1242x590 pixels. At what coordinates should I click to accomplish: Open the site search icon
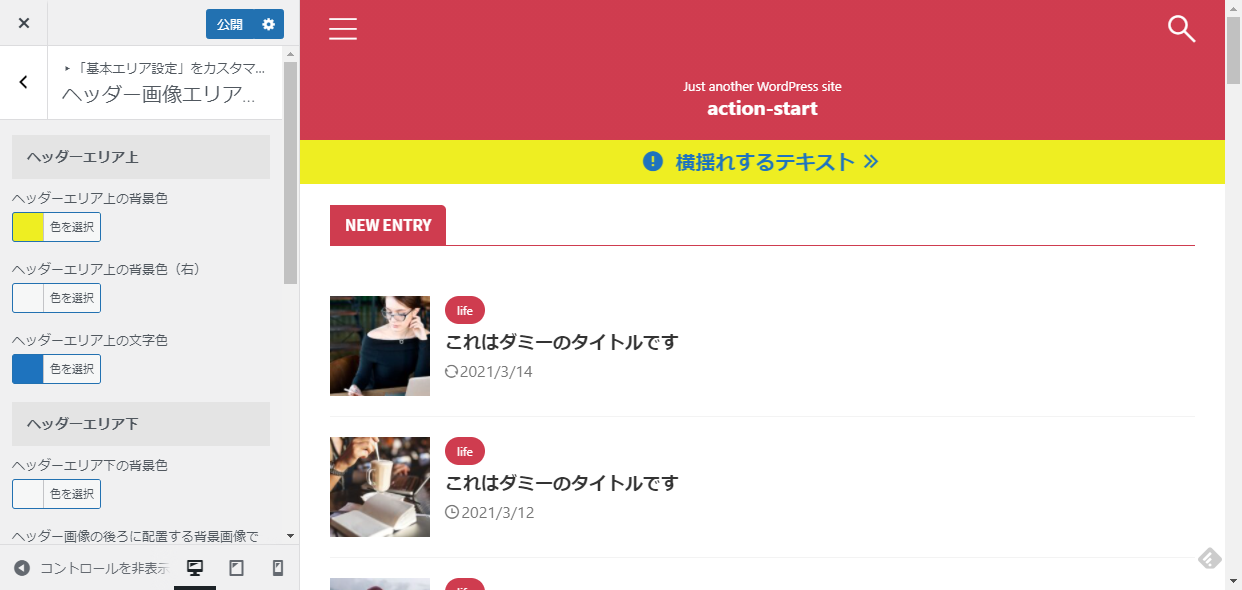[1181, 29]
